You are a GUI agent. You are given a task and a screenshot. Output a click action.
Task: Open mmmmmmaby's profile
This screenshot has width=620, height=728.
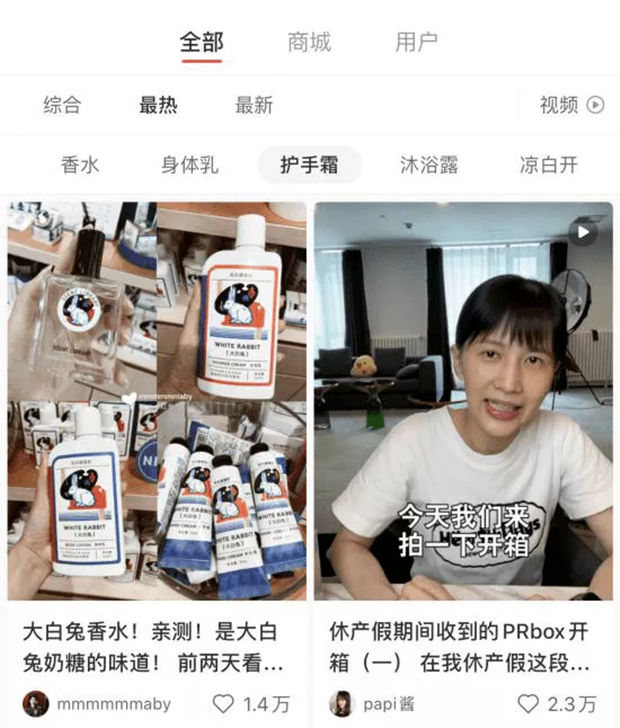coord(100,703)
